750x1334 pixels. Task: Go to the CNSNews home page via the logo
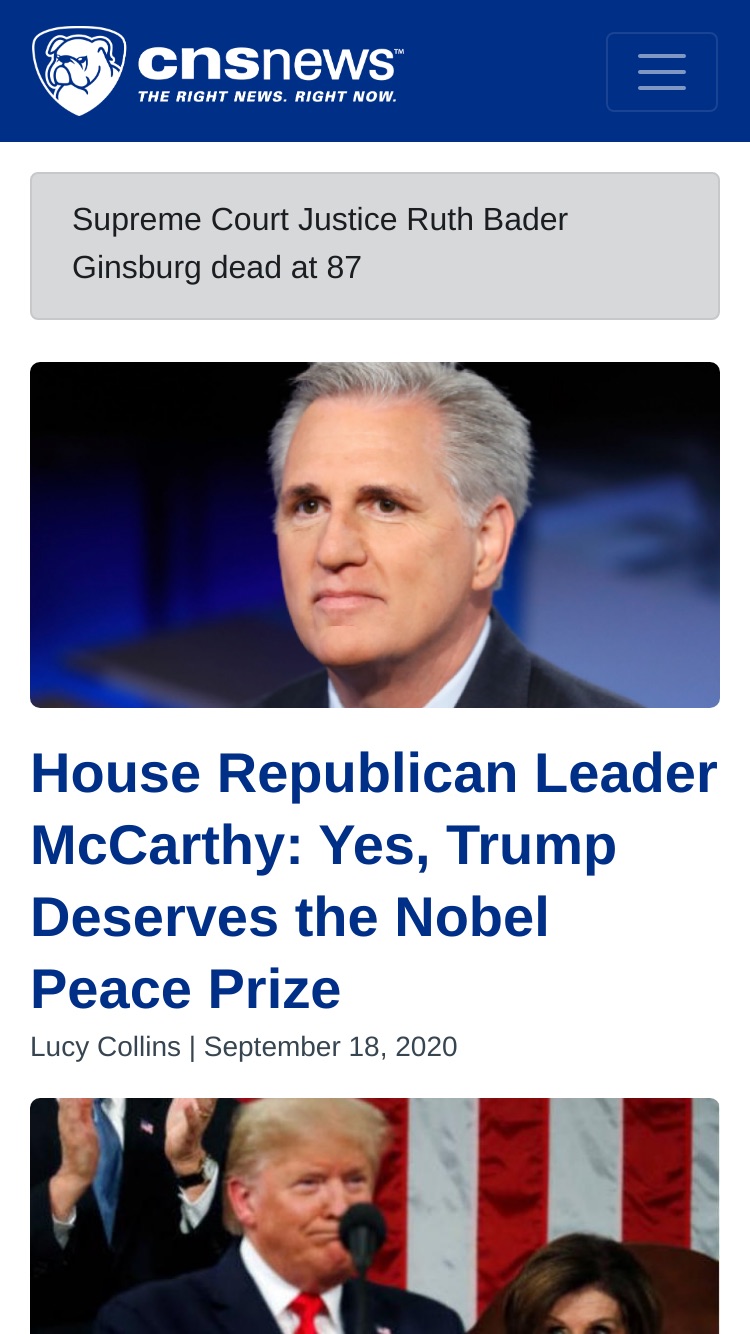(218, 70)
